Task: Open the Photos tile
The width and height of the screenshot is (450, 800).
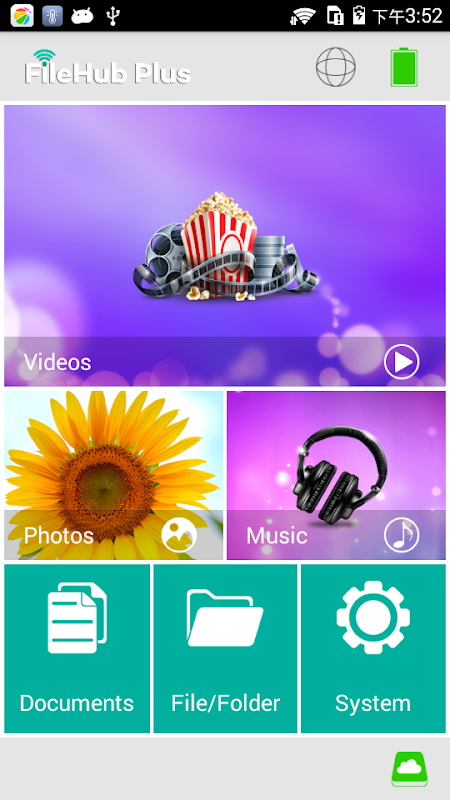Action: click(x=113, y=475)
